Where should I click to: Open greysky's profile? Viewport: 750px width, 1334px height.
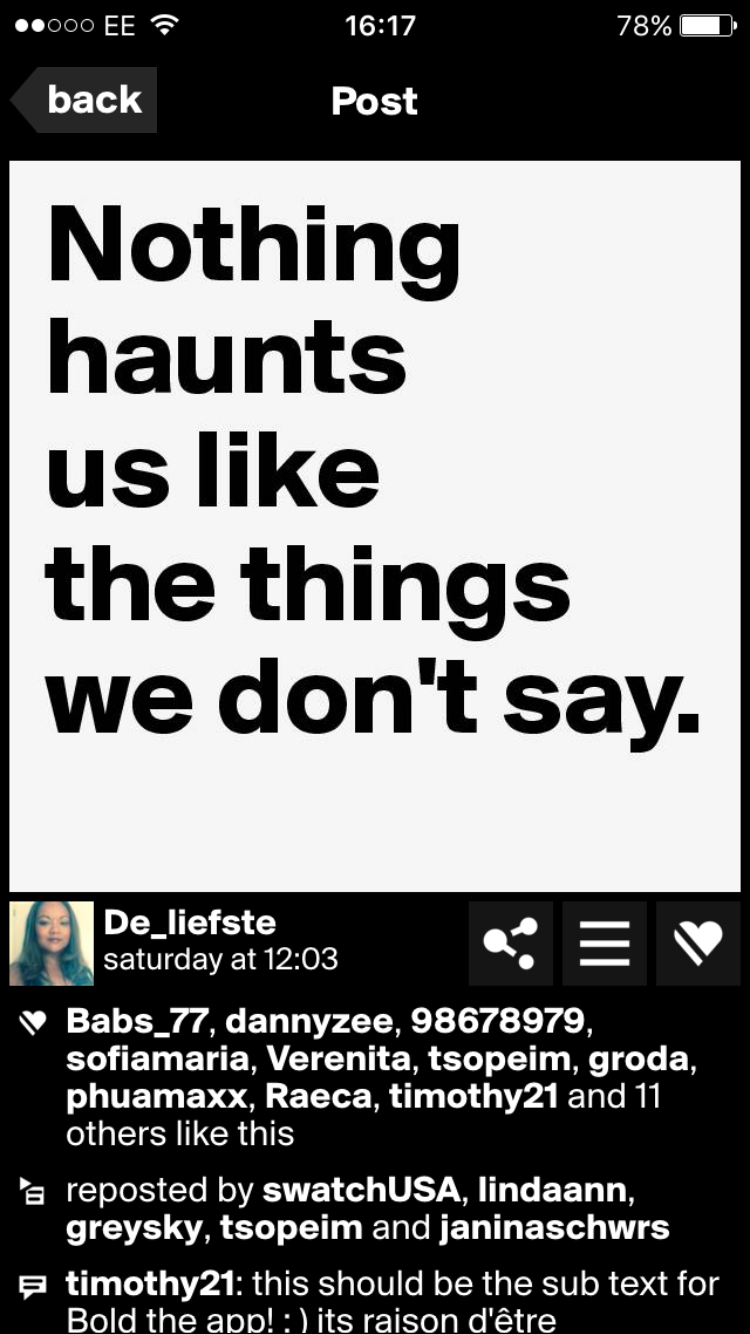pyautogui.click(x=134, y=1227)
